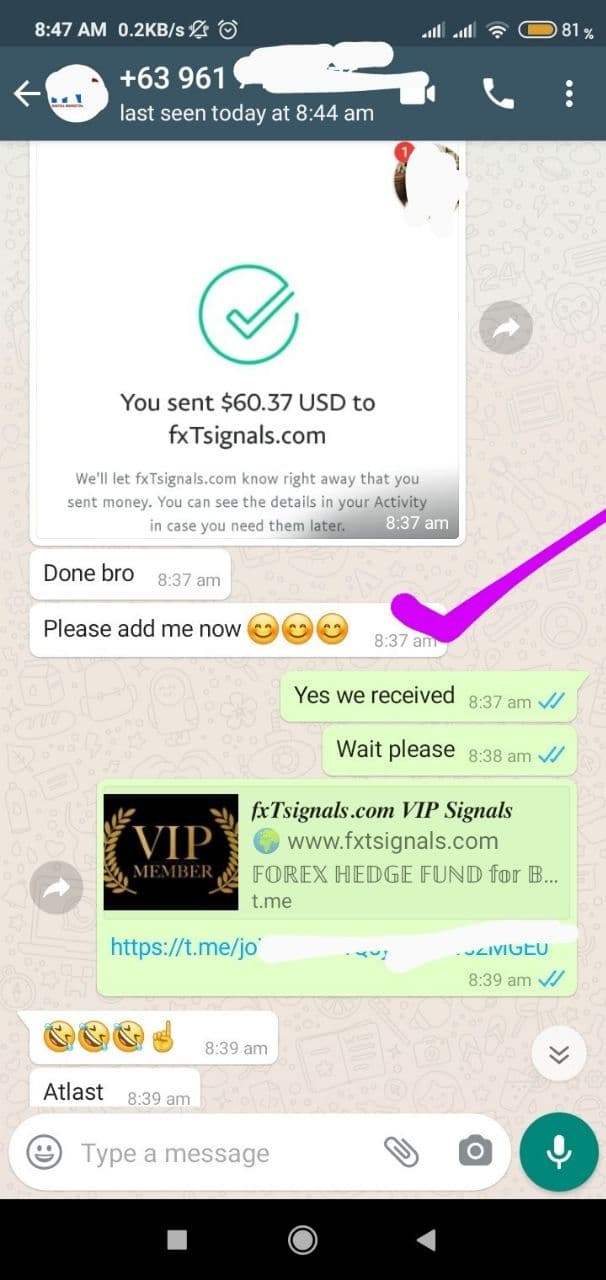Open the camera to send a photo

pos(475,1153)
